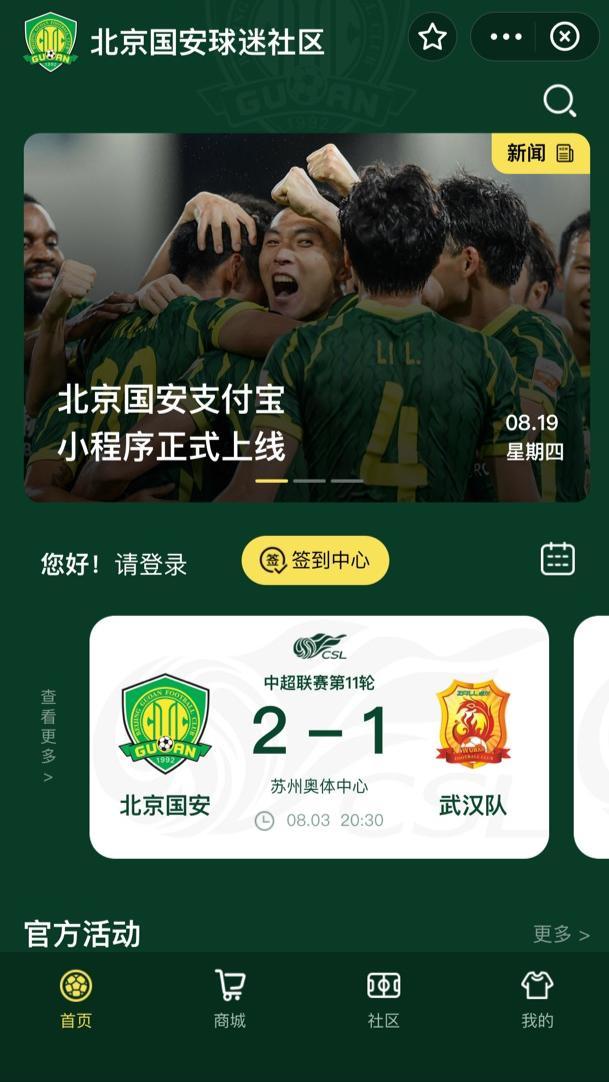
Task: Tap the 新闻 news tag
Action: (x=540, y=153)
